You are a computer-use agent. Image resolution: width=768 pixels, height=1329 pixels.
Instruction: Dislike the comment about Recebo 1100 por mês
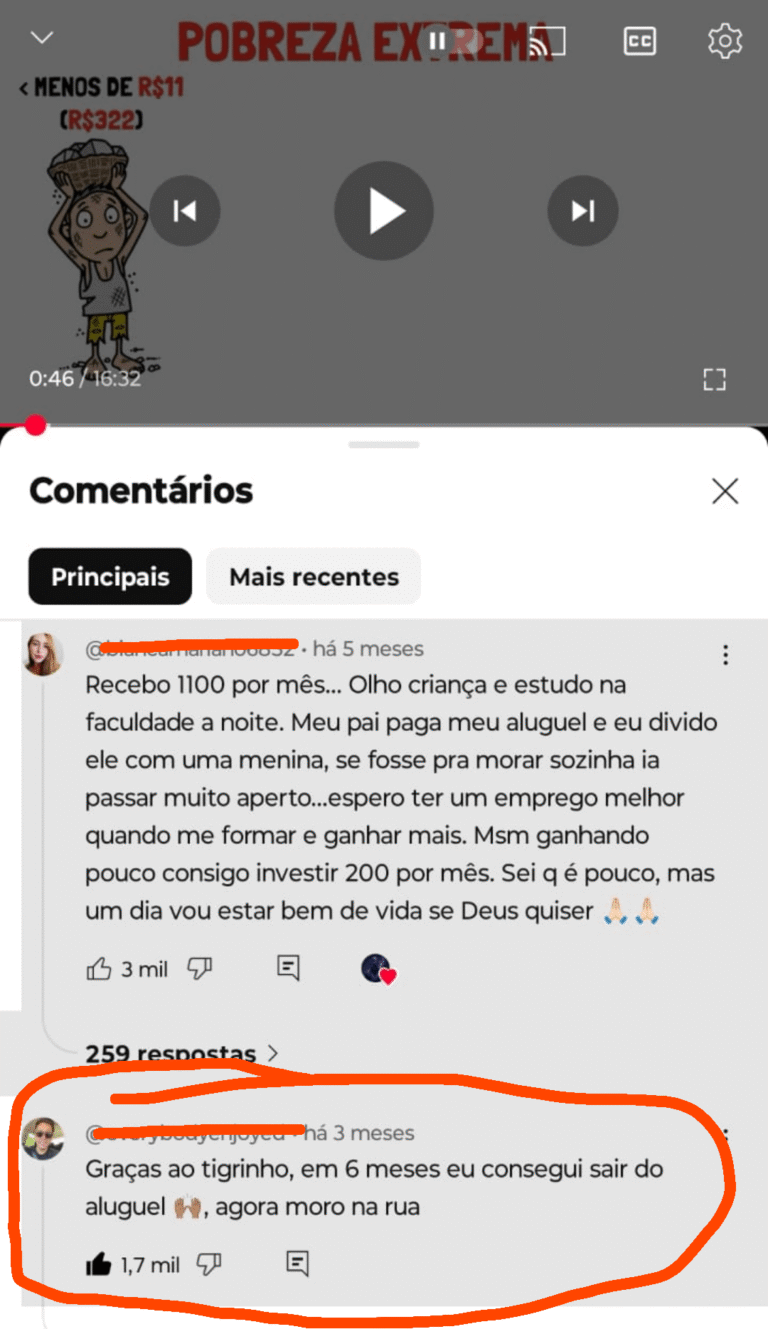[200, 968]
